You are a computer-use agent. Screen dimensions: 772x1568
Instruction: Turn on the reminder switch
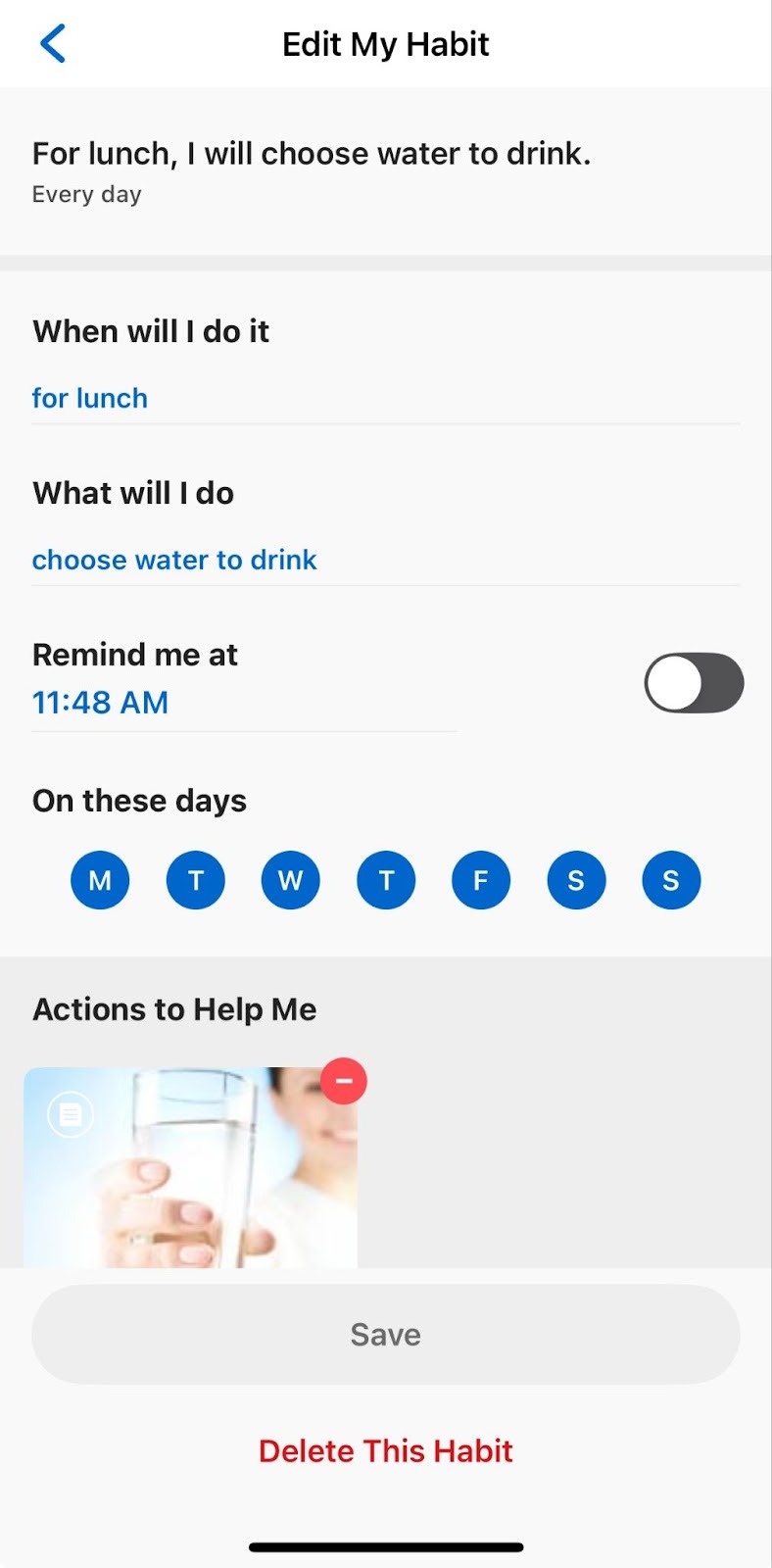point(694,683)
